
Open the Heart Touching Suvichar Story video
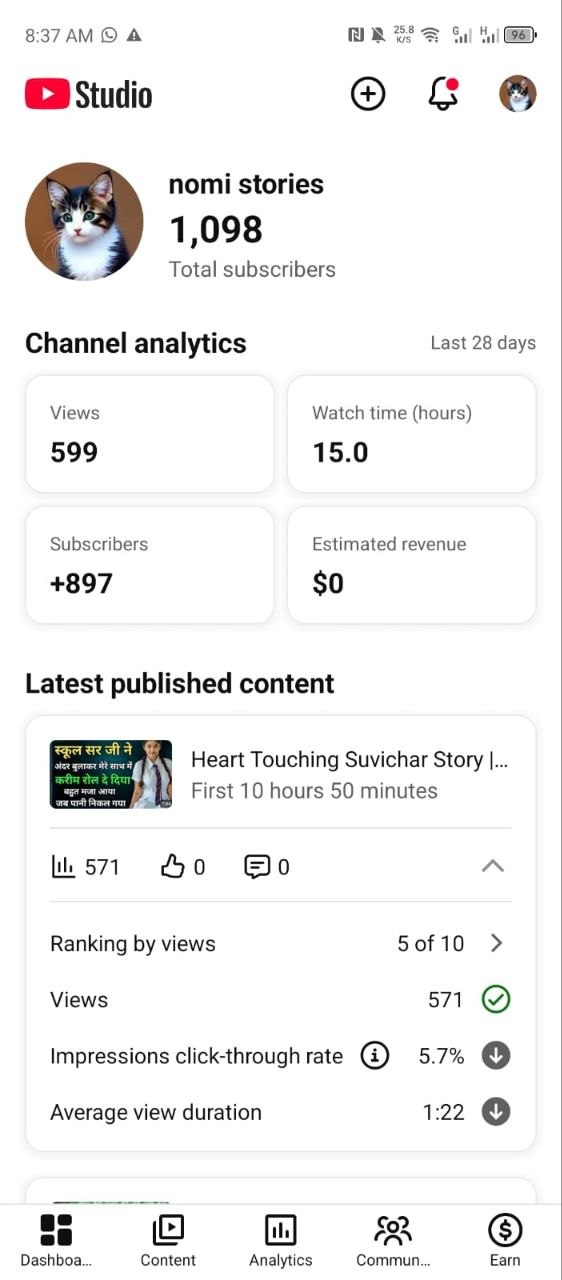click(x=280, y=775)
